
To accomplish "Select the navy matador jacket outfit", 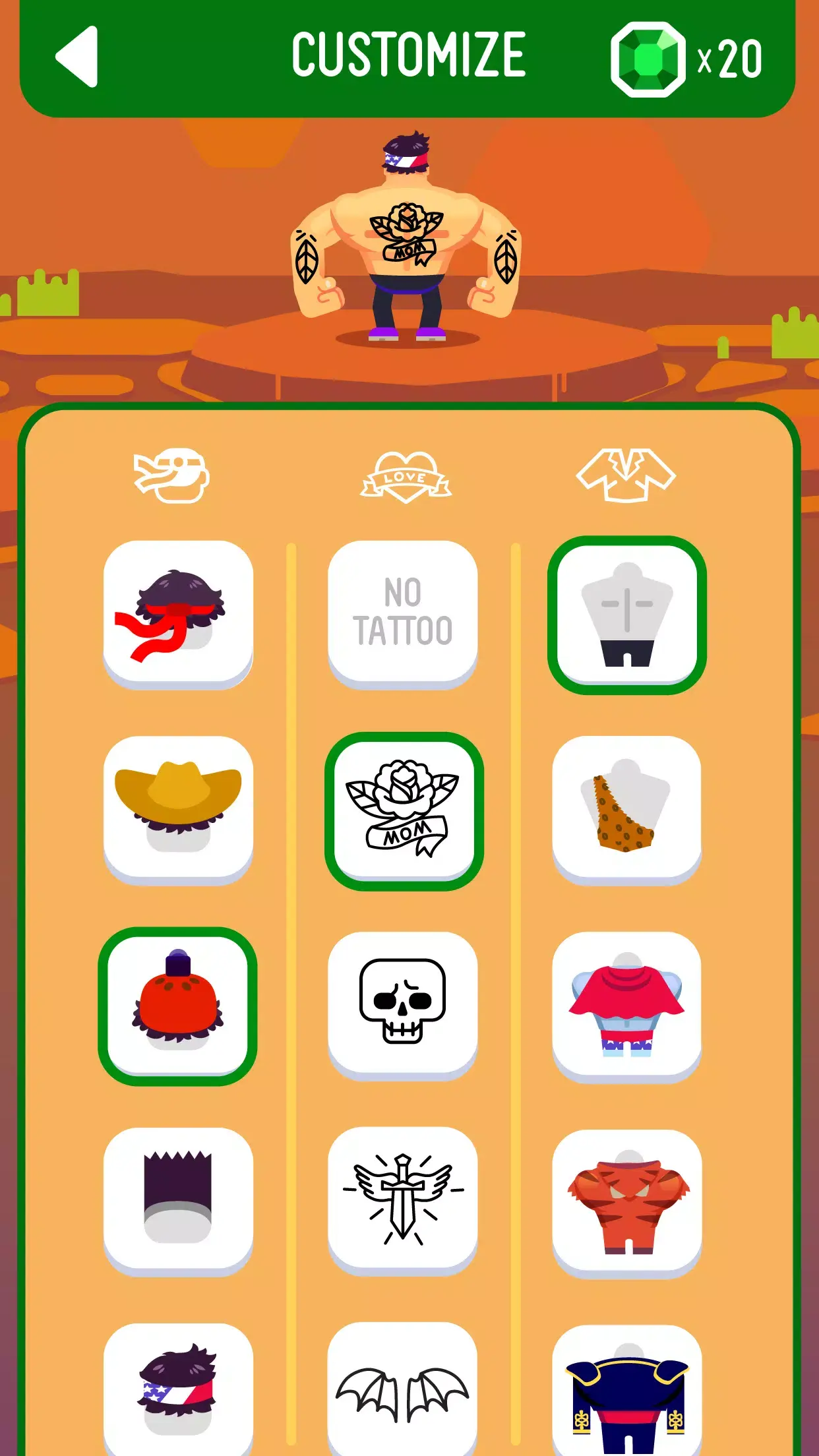I will coord(627,1391).
